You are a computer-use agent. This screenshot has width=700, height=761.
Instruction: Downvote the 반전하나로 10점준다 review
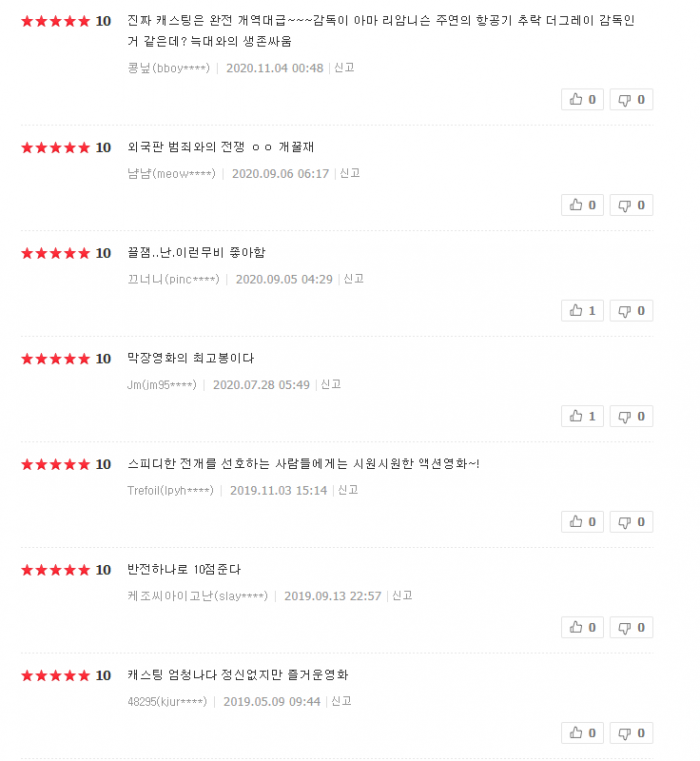(631, 627)
